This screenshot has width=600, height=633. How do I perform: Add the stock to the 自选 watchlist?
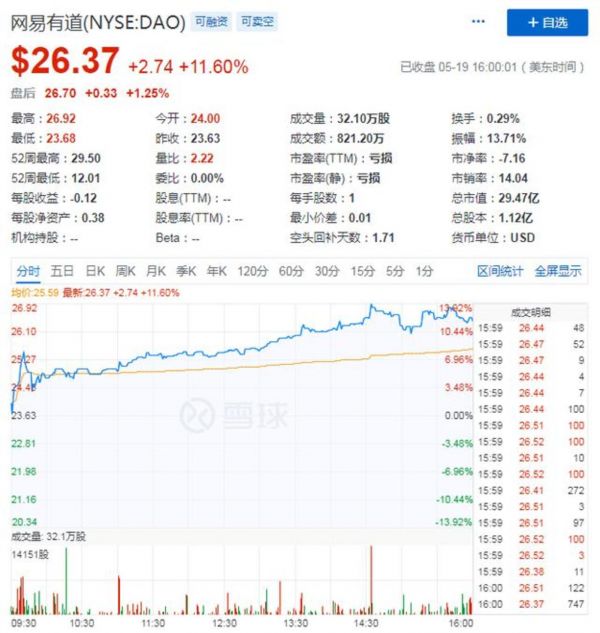(546, 23)
